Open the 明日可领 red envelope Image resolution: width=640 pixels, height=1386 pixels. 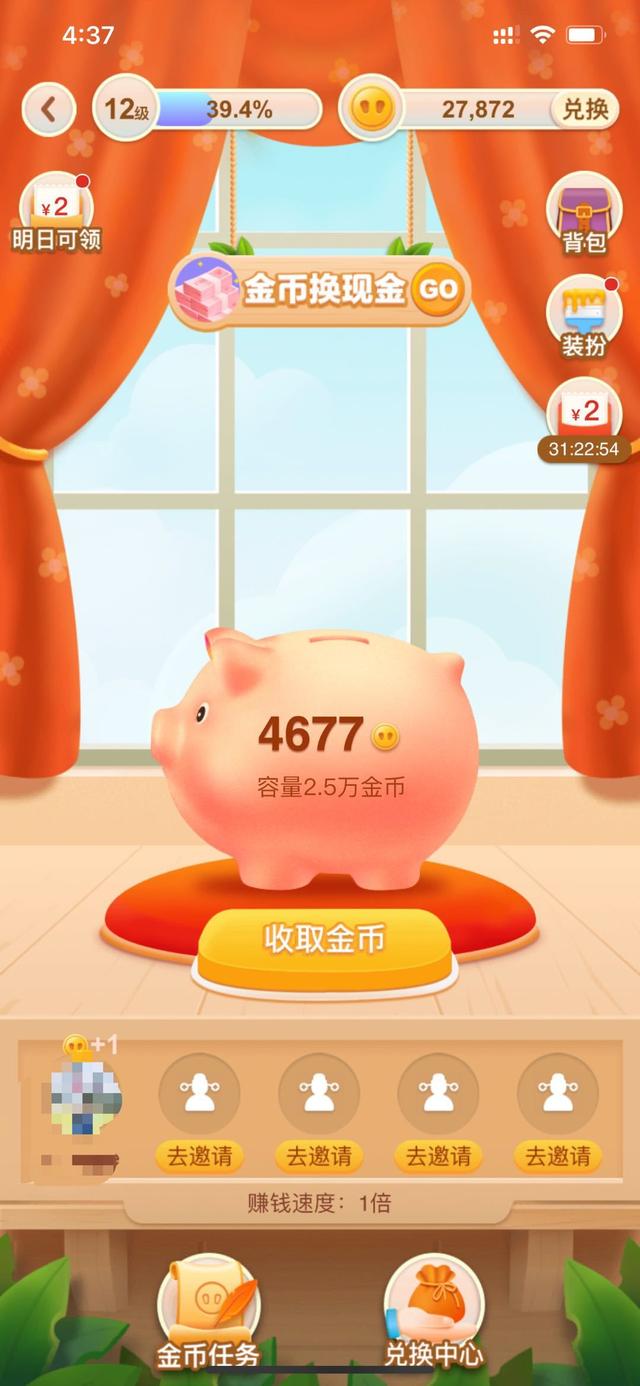click(56, 213)
